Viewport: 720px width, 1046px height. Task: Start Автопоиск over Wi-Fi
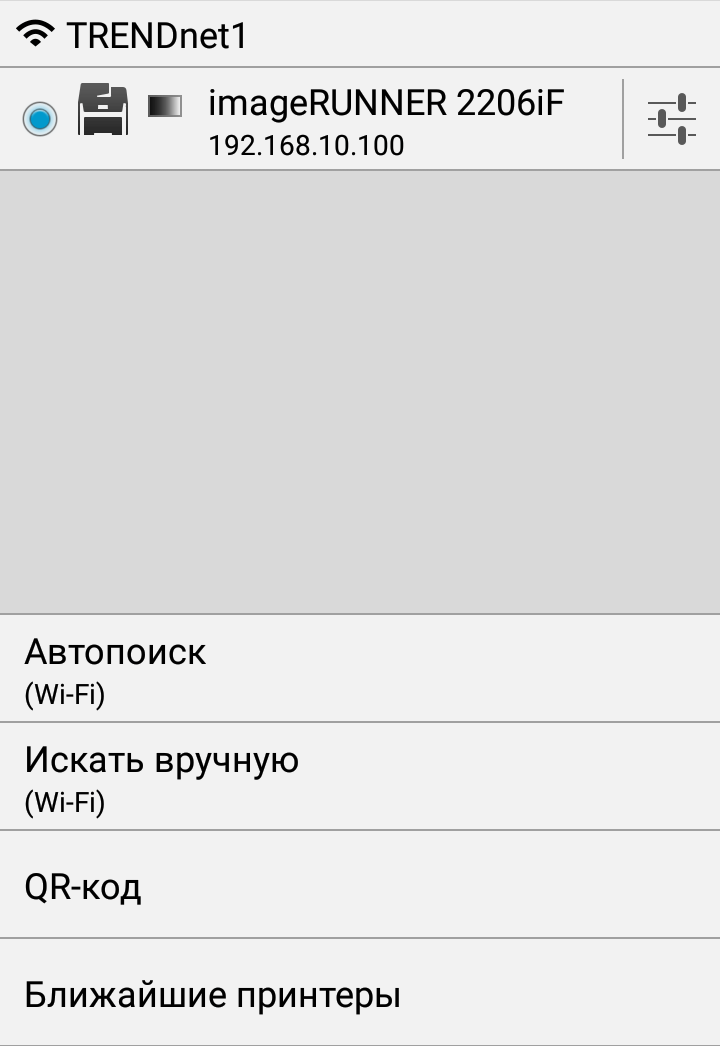pyautogui.click(x=360, y=668)
